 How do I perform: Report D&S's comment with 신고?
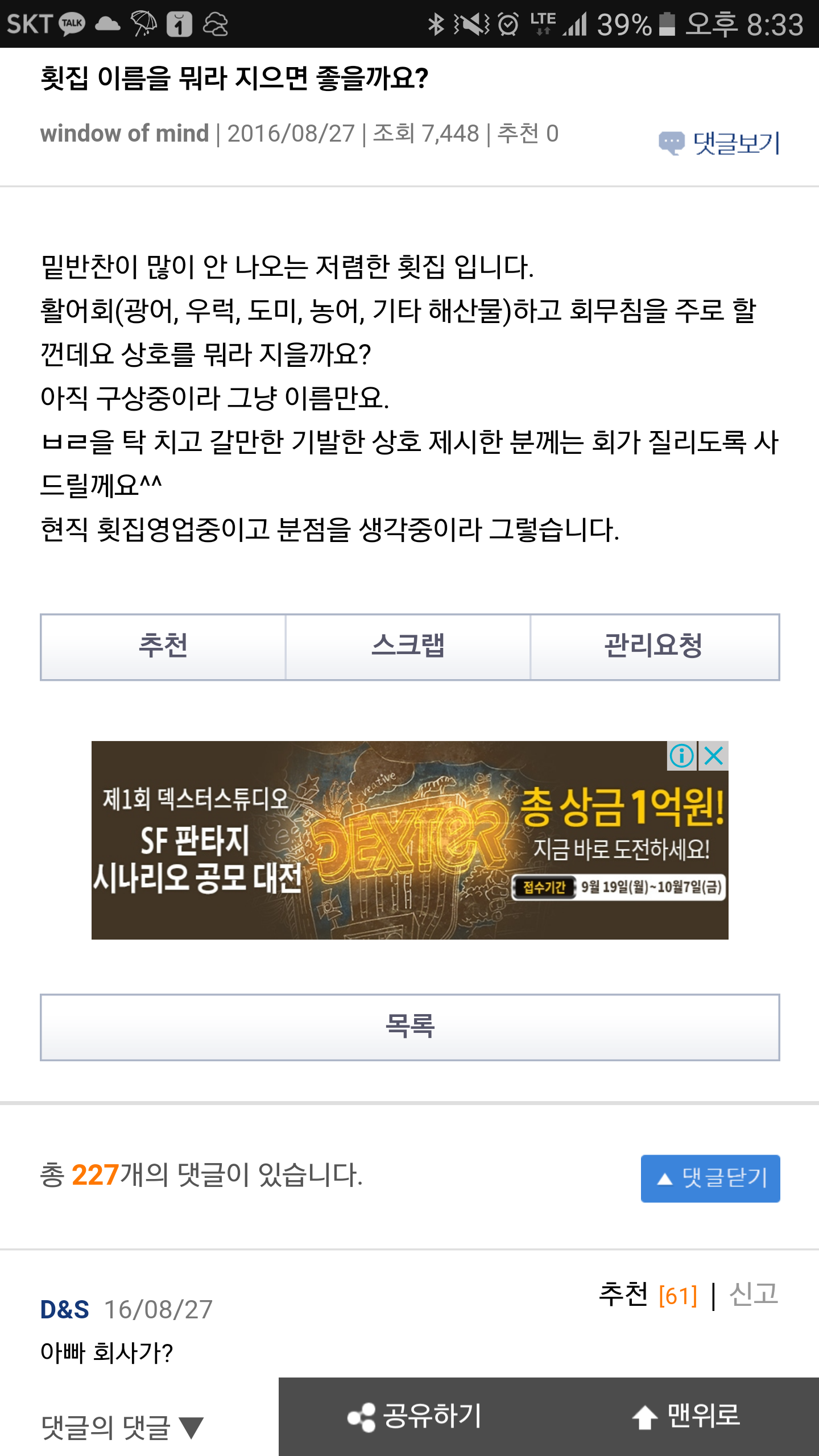coord(754,1294)
